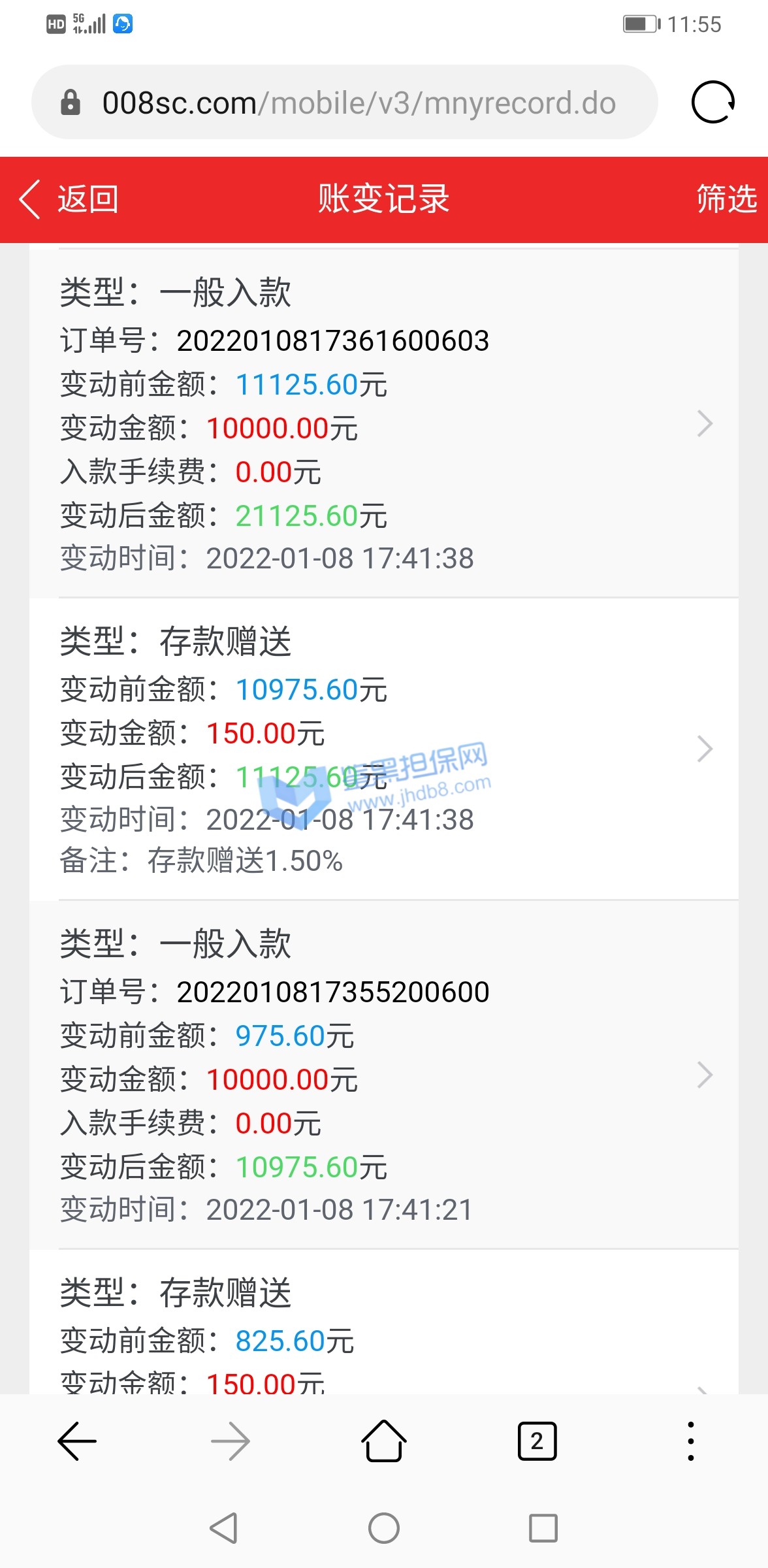Open the browser overflow menu

690,1441
